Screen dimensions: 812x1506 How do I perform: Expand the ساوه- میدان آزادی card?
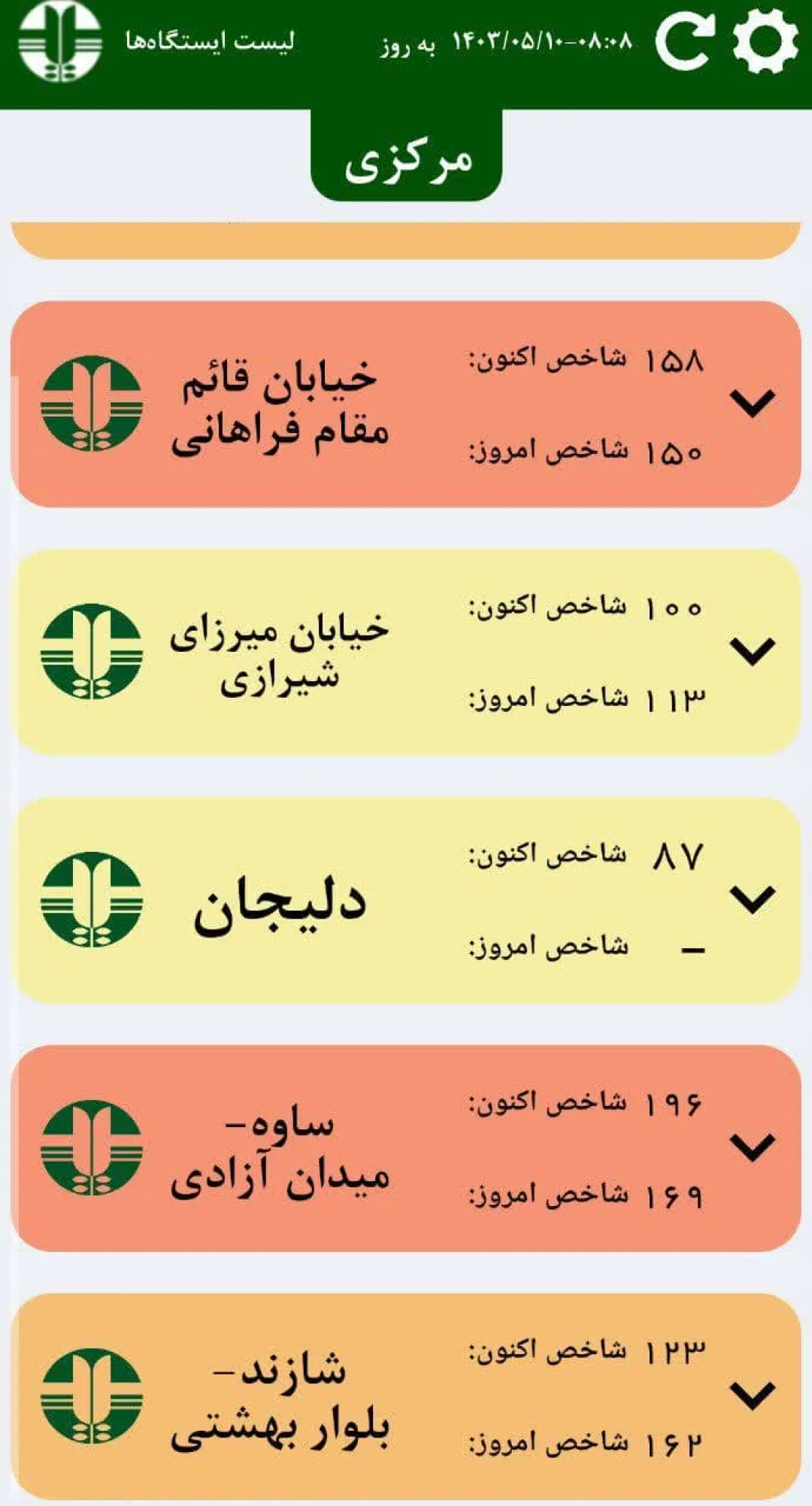[x=753, y=1147]
